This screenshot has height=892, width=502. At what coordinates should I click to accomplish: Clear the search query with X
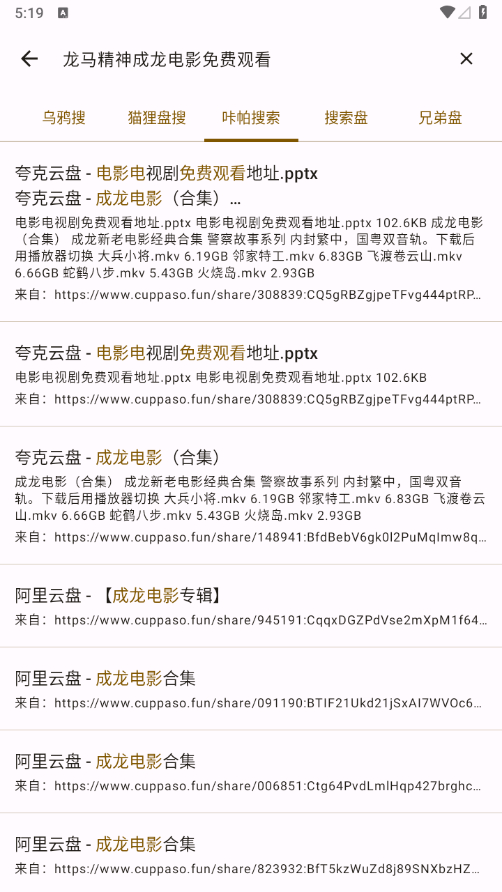[466, 59]
